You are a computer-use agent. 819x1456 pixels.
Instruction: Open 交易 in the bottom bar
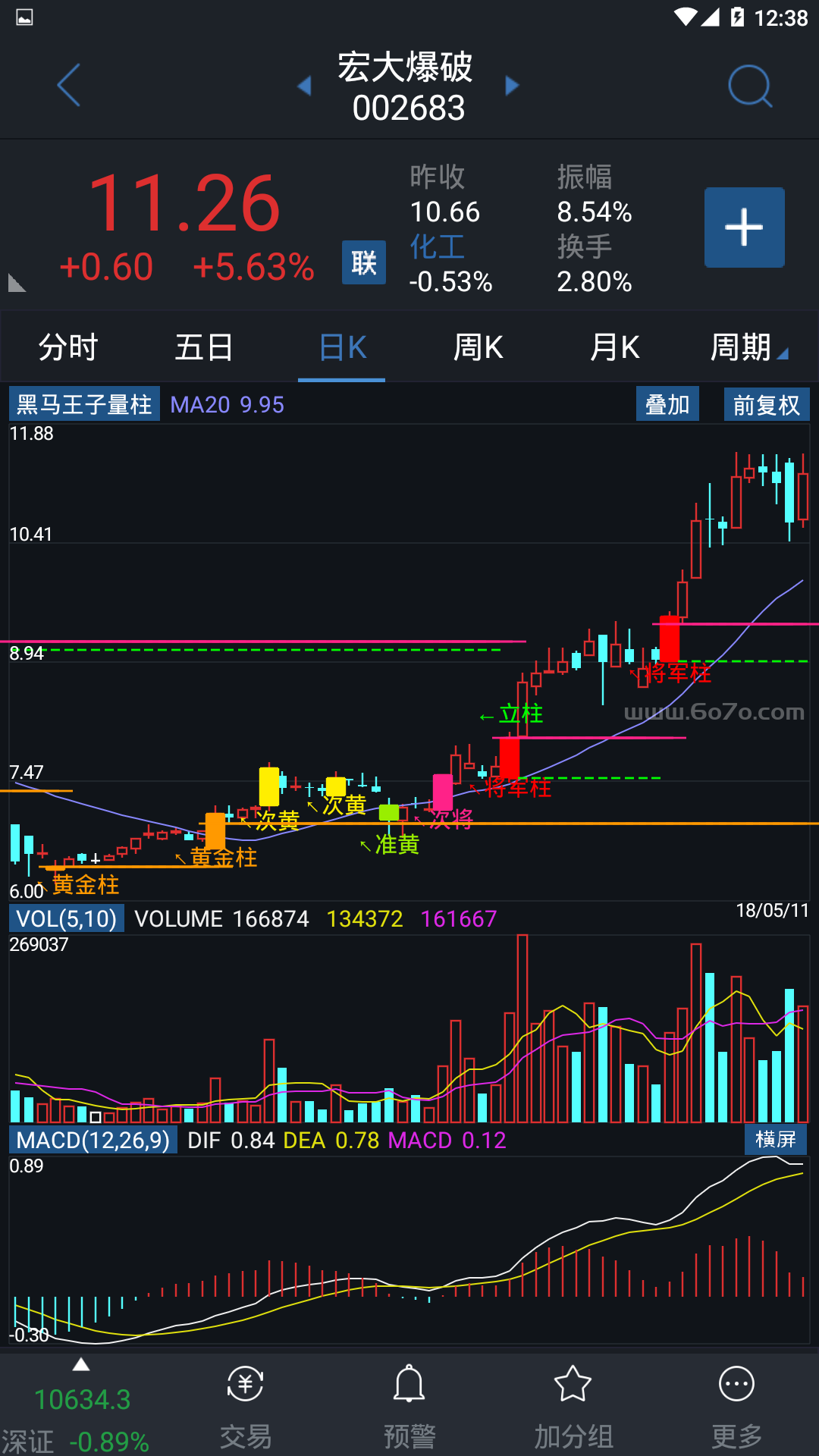[x=246, y=1407]
